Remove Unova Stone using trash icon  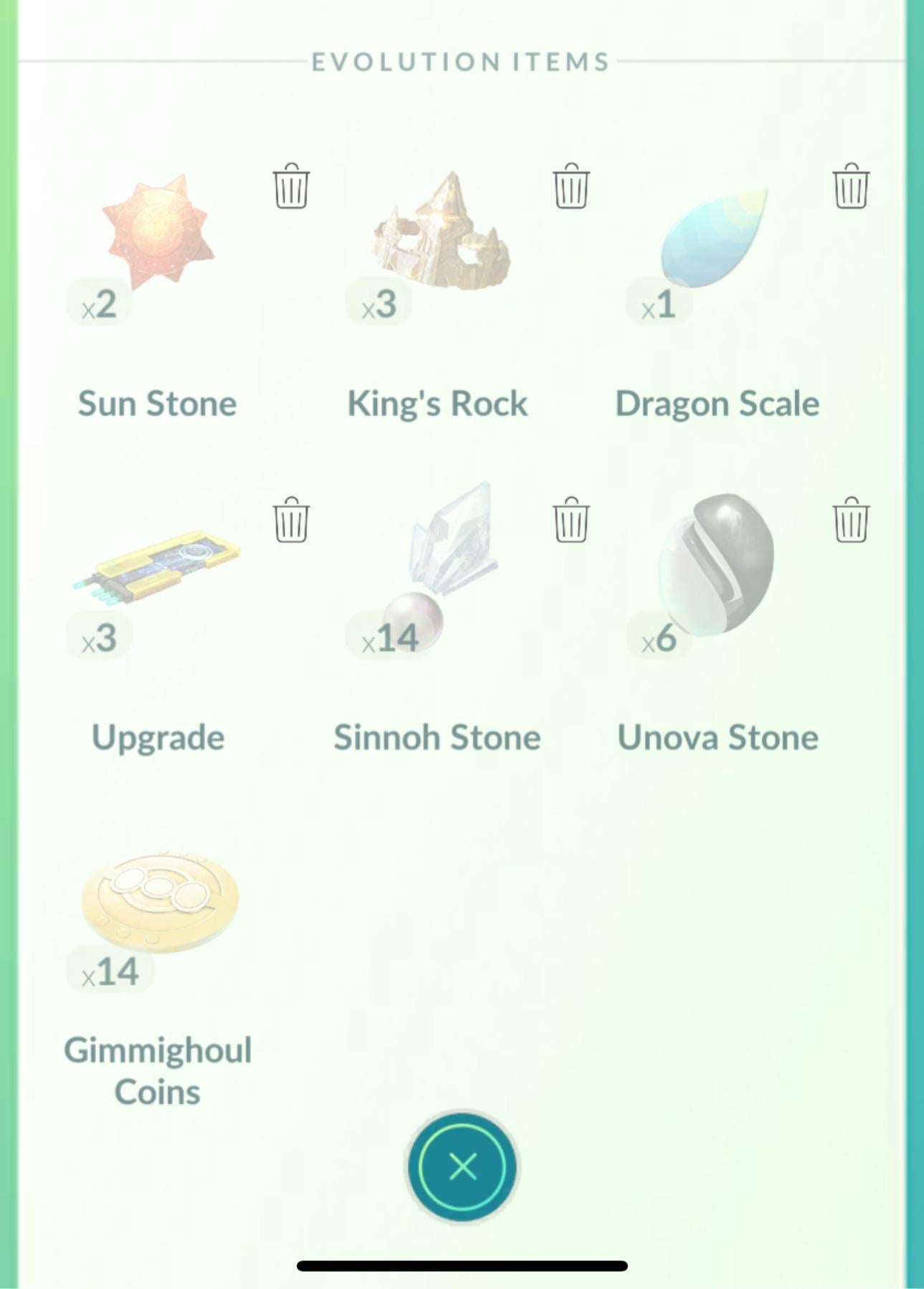tap(851, 520)
